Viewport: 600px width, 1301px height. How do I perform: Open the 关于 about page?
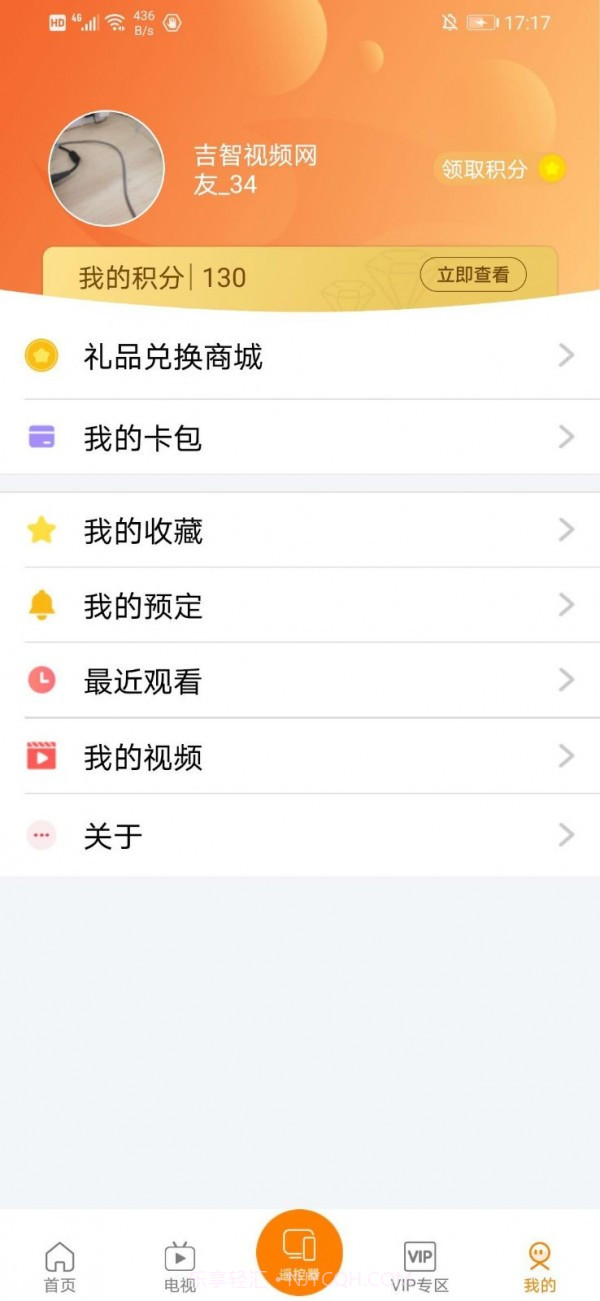click(300, 836)
